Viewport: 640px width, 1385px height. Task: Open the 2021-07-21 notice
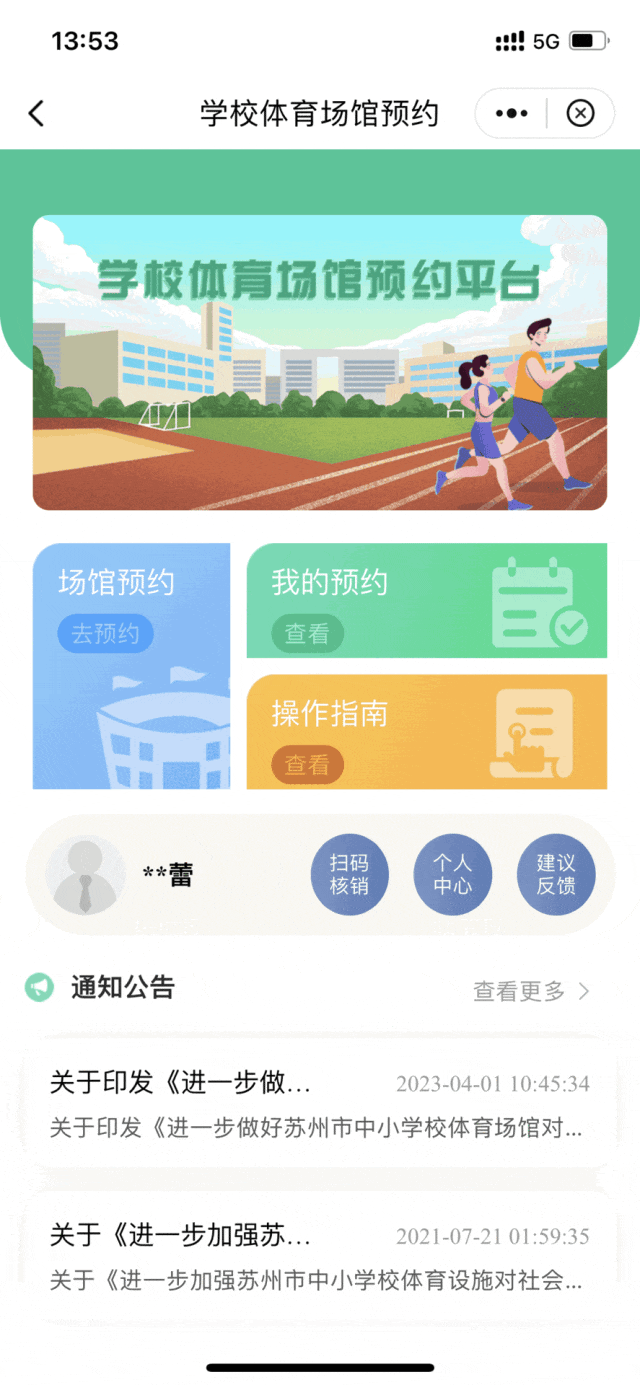tap(318, 1258)
